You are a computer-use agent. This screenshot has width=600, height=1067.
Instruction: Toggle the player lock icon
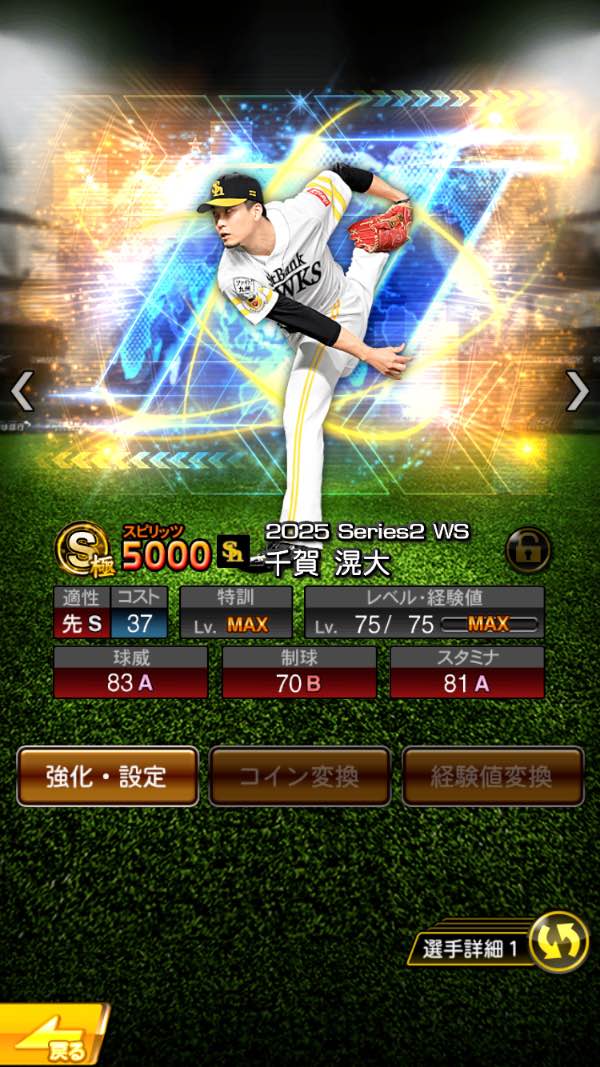click(x=528, y=551)
